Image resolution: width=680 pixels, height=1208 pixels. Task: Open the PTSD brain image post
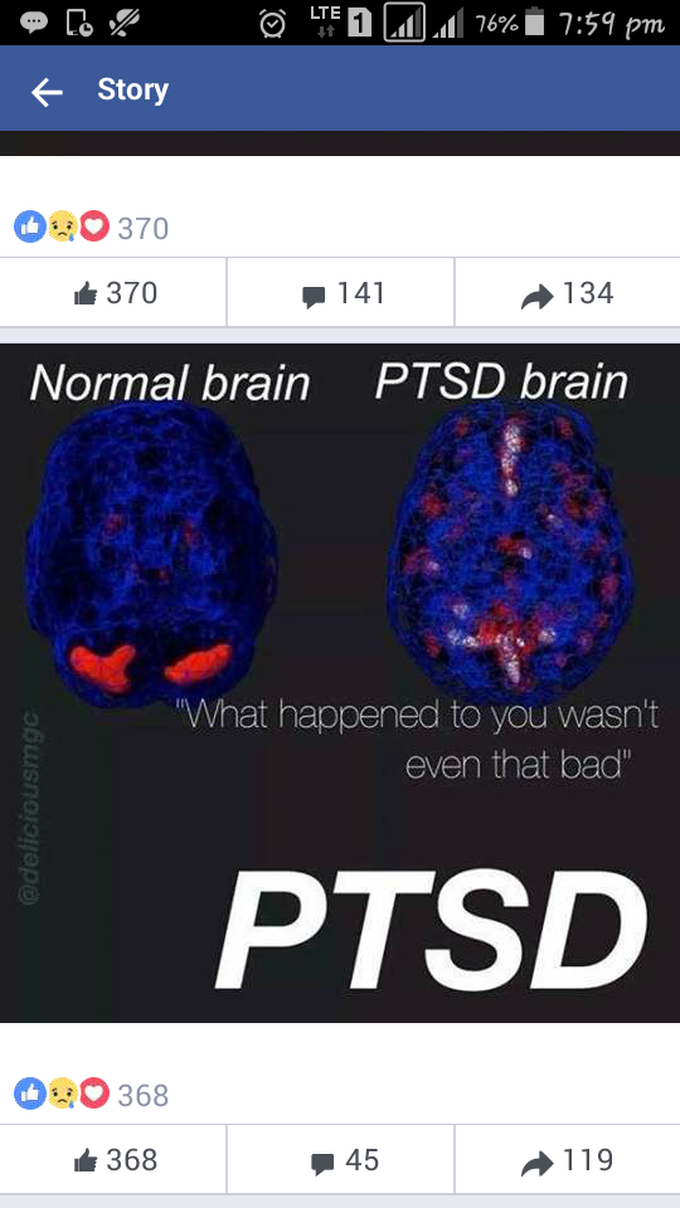(x=340, y=682)
